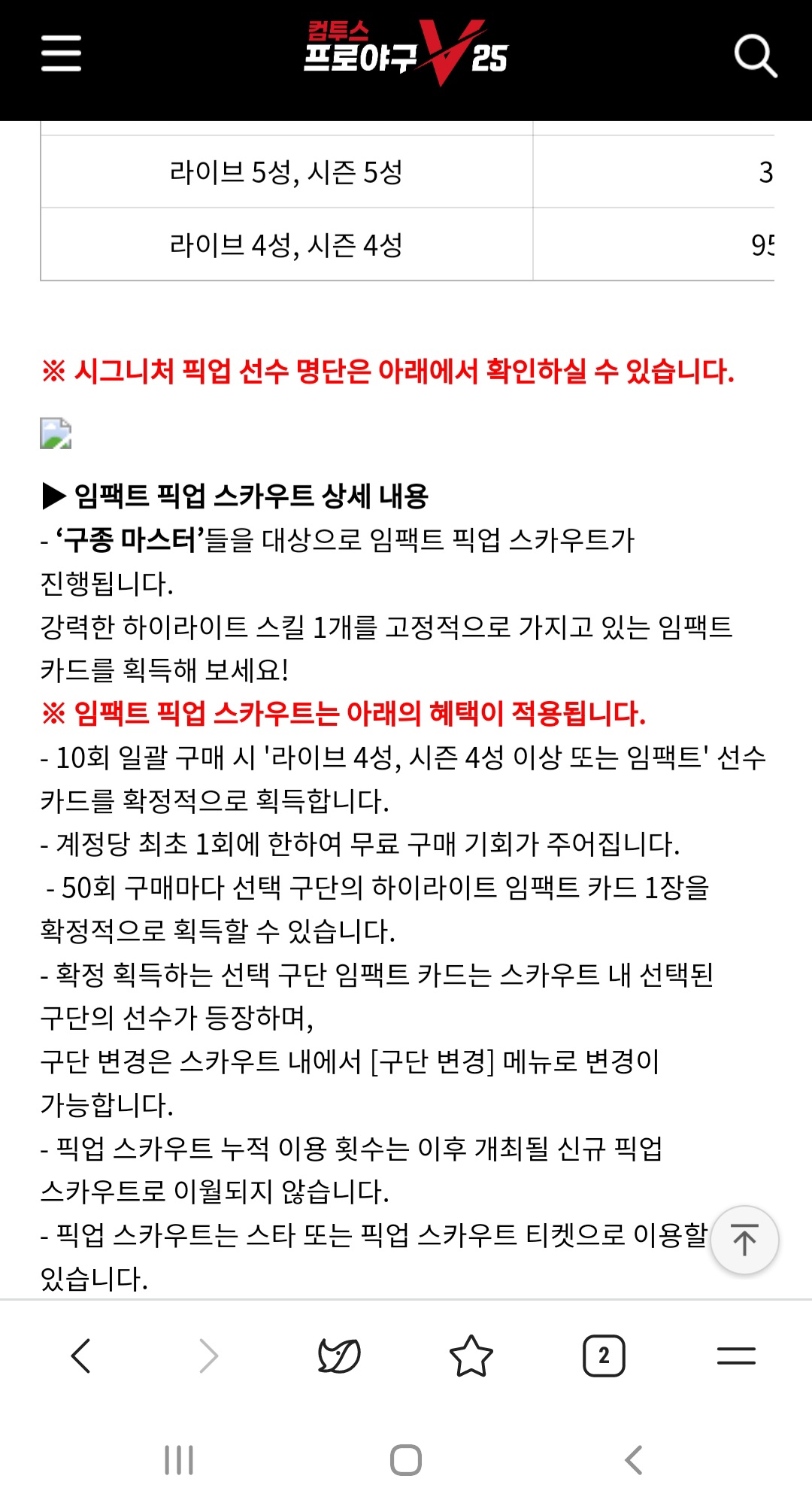The height and width of the screenshot is (1506, 812).
Task: Tap the browser's leaf-shaped assistant icon
Action: (339, 1356)
